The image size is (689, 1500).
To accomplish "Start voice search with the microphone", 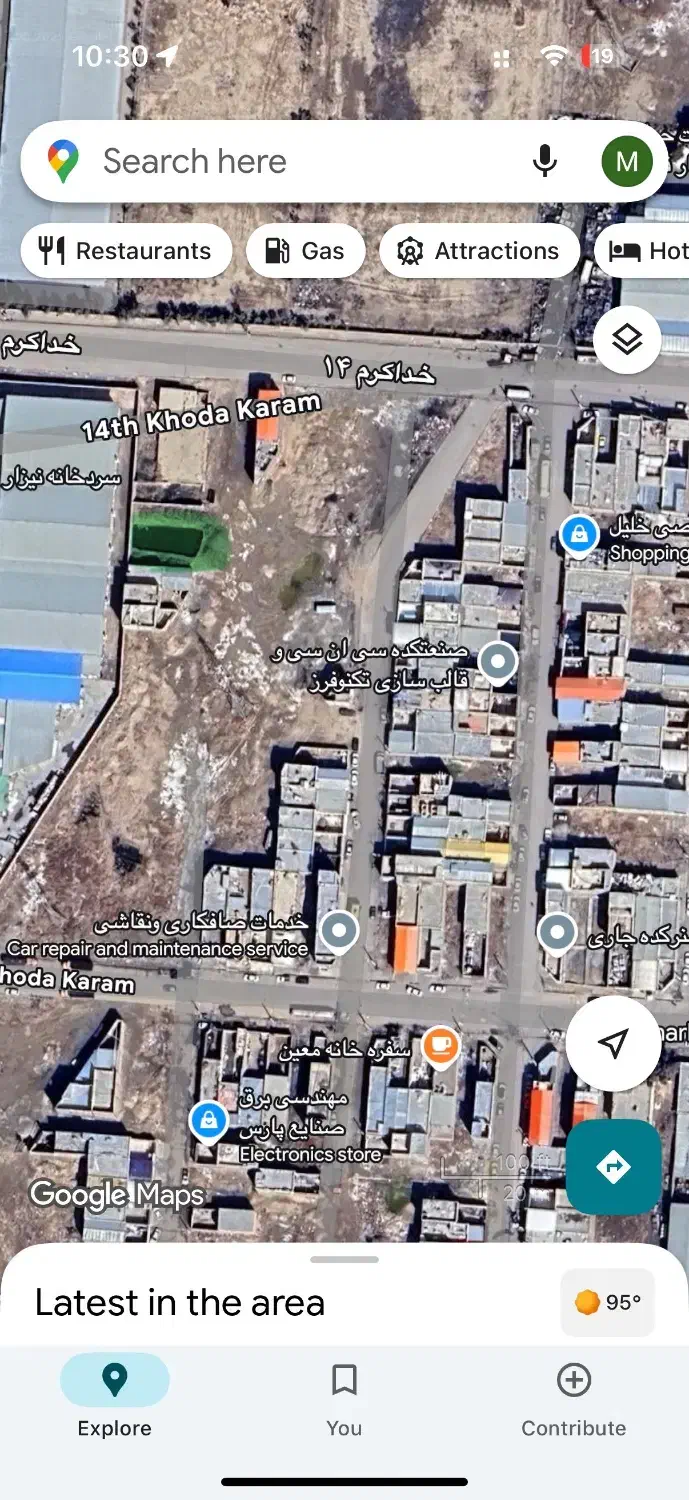I will 544,162.
